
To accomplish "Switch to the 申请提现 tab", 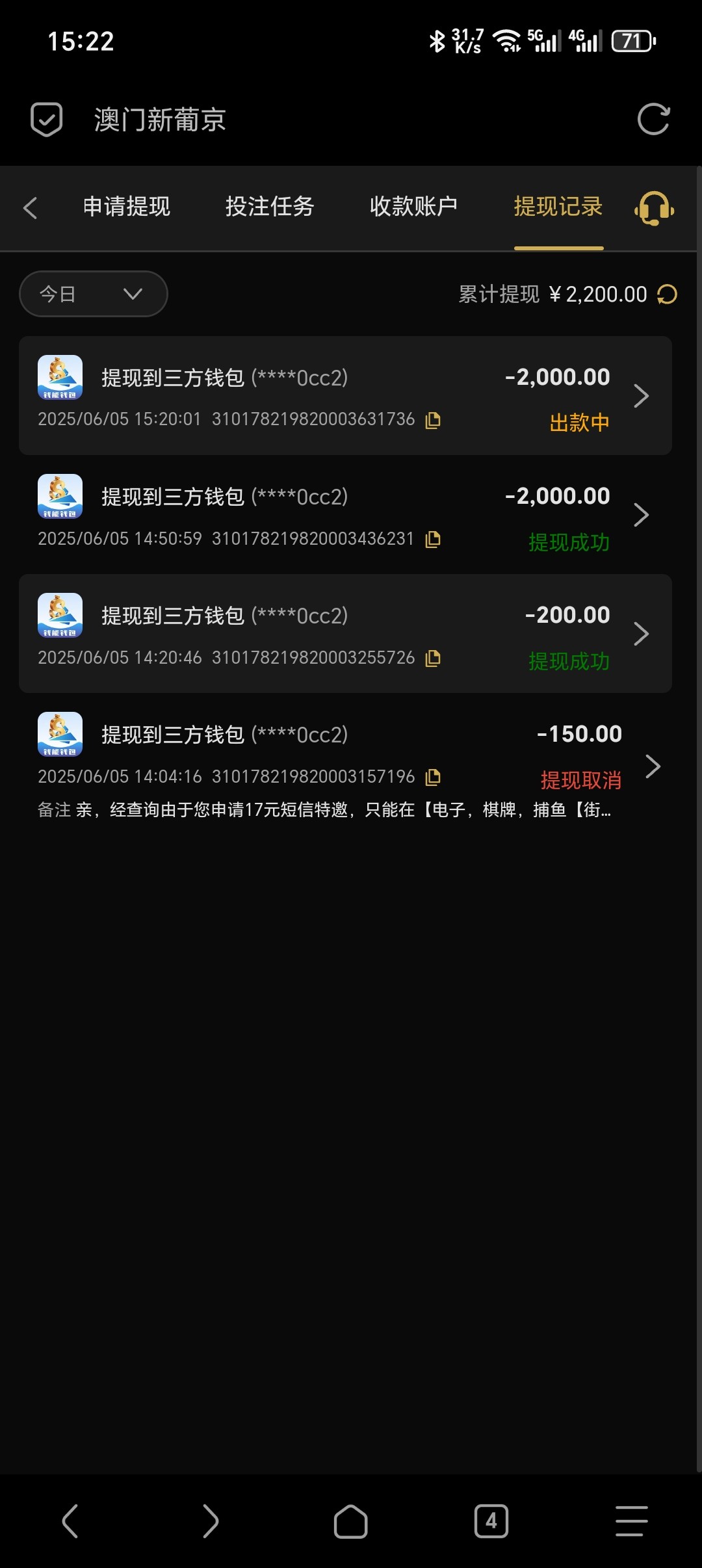I will [x=127, y=207].
